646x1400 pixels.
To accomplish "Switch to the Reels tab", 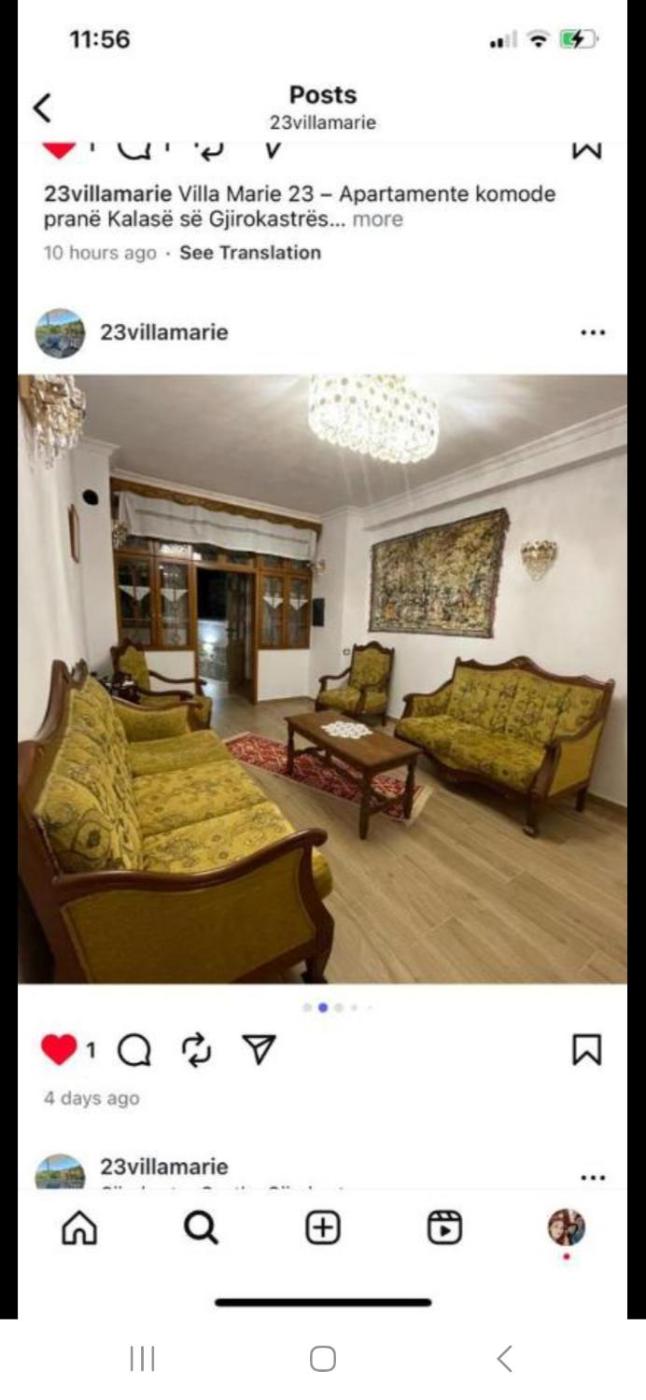I will point(444,1229).
